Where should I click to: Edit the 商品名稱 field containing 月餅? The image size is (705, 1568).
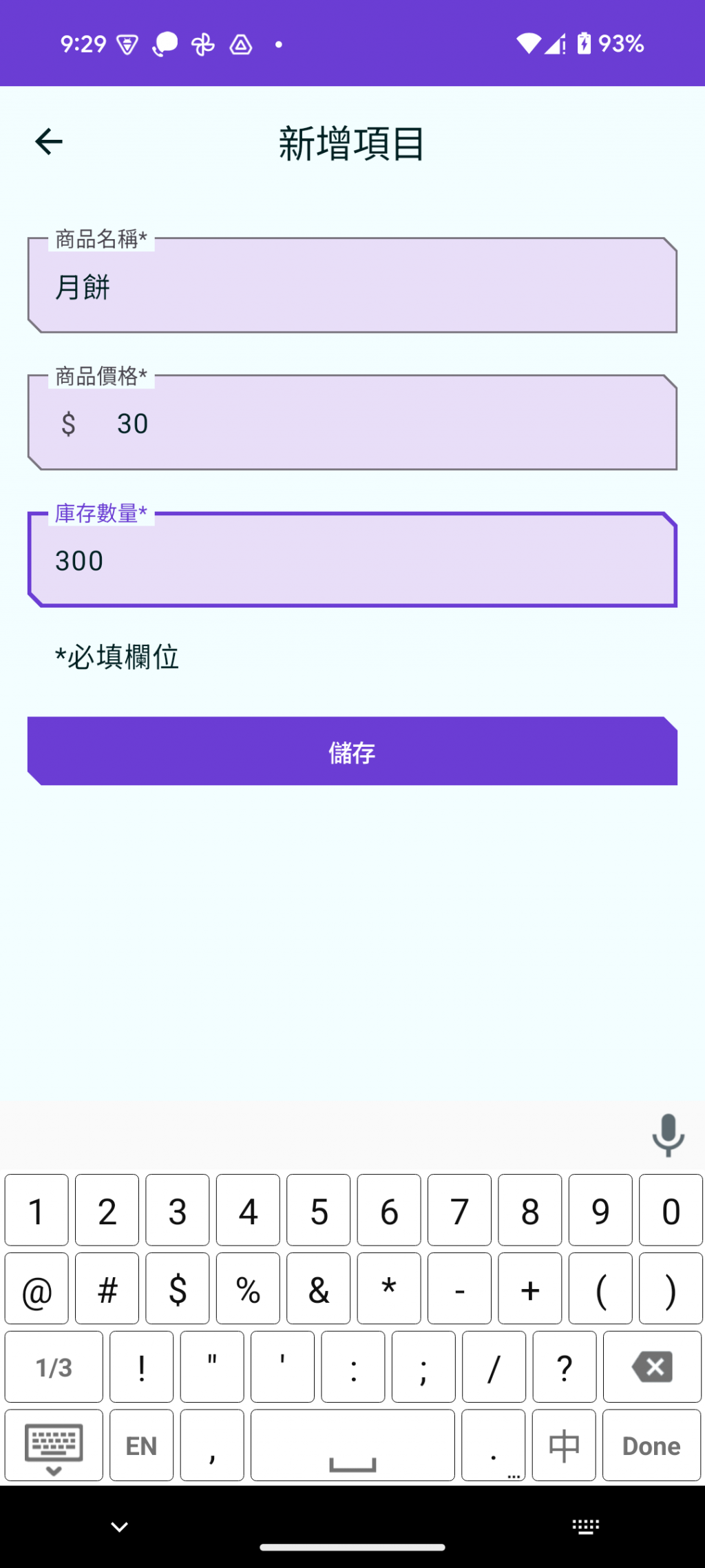pos(352,286)
